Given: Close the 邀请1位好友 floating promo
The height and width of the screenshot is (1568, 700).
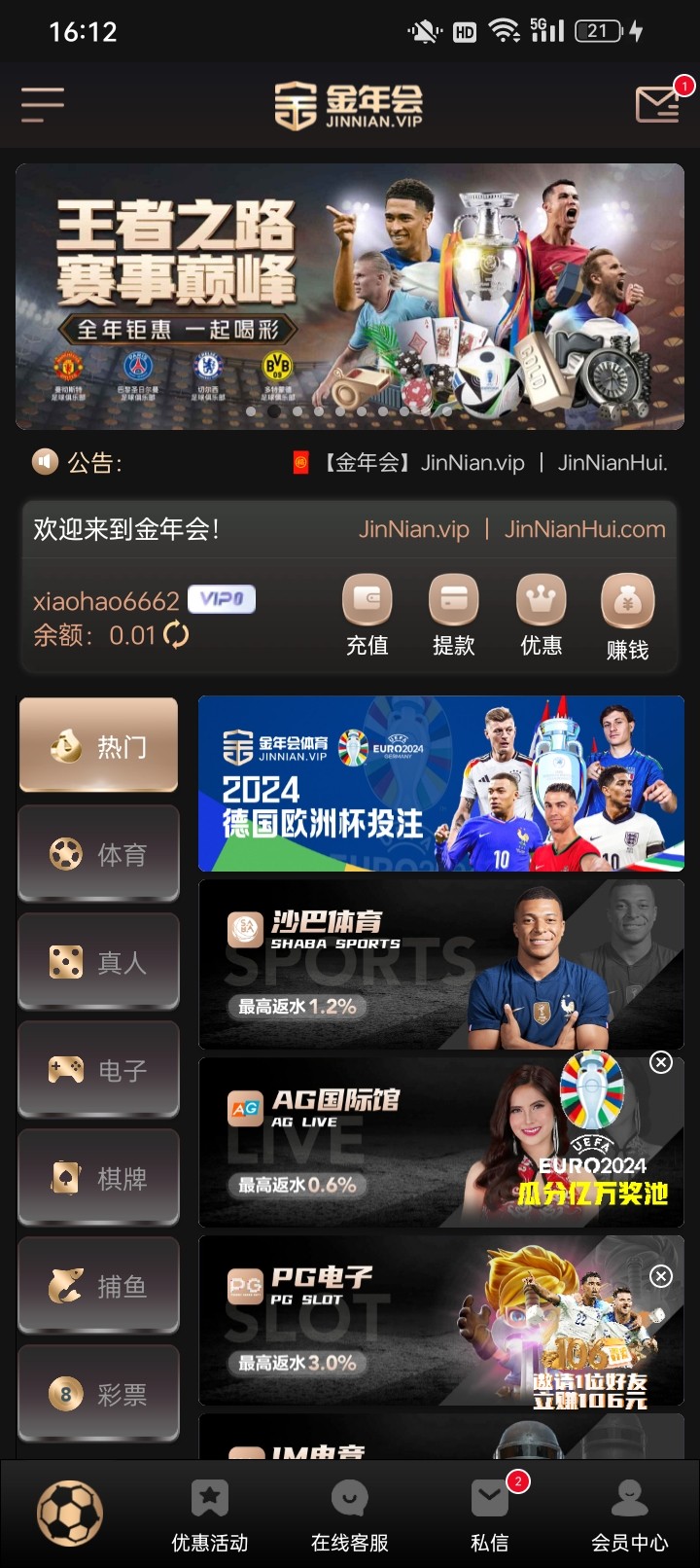Looking at the screenshot, I should coord(661,1275).
